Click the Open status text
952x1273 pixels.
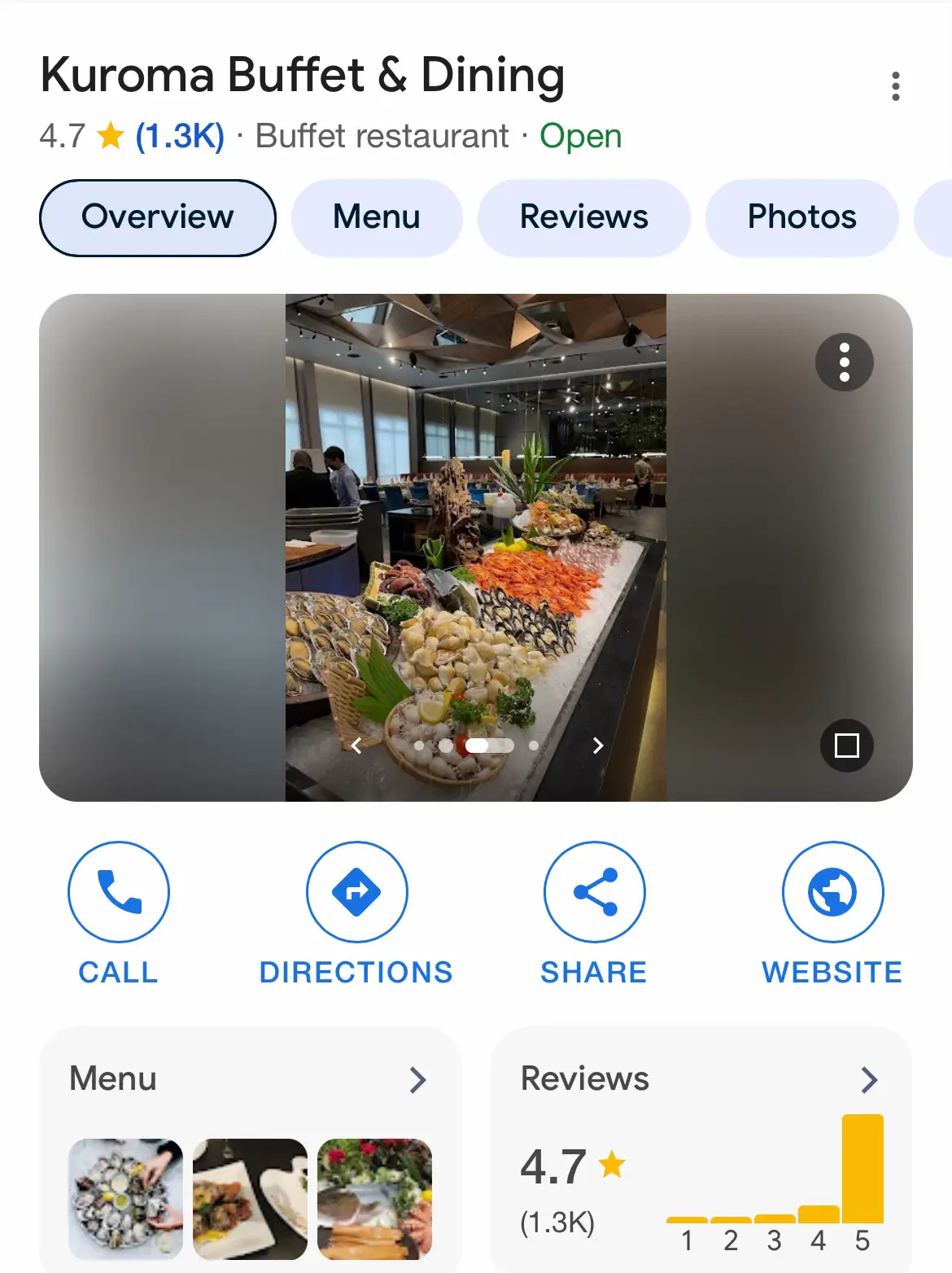pyautogui.click(x=579, y=135)
